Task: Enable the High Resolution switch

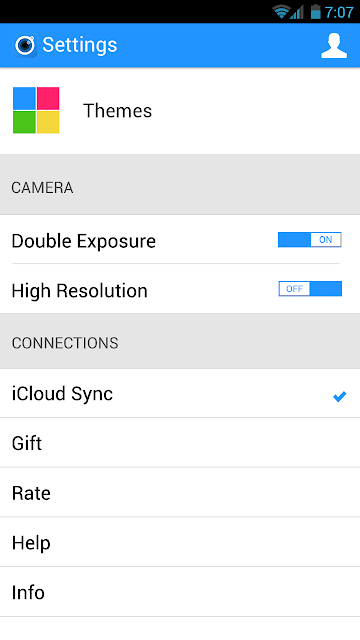Action: 310,289
